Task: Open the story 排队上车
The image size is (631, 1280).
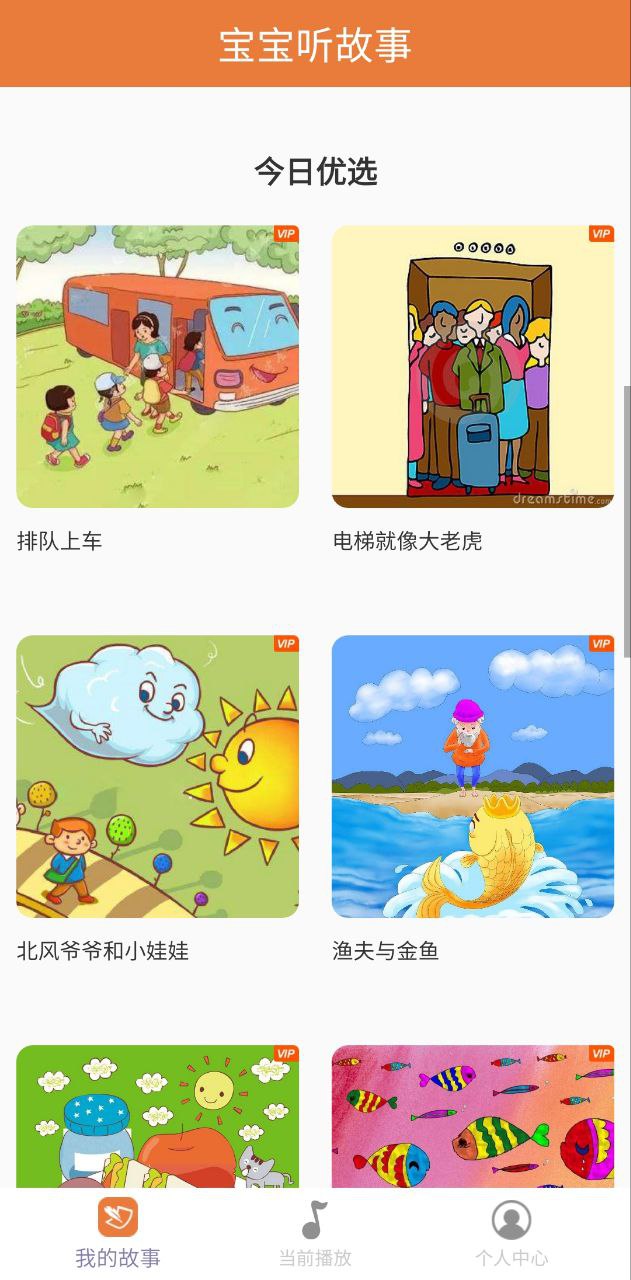Action: click(x=157, y=367)
